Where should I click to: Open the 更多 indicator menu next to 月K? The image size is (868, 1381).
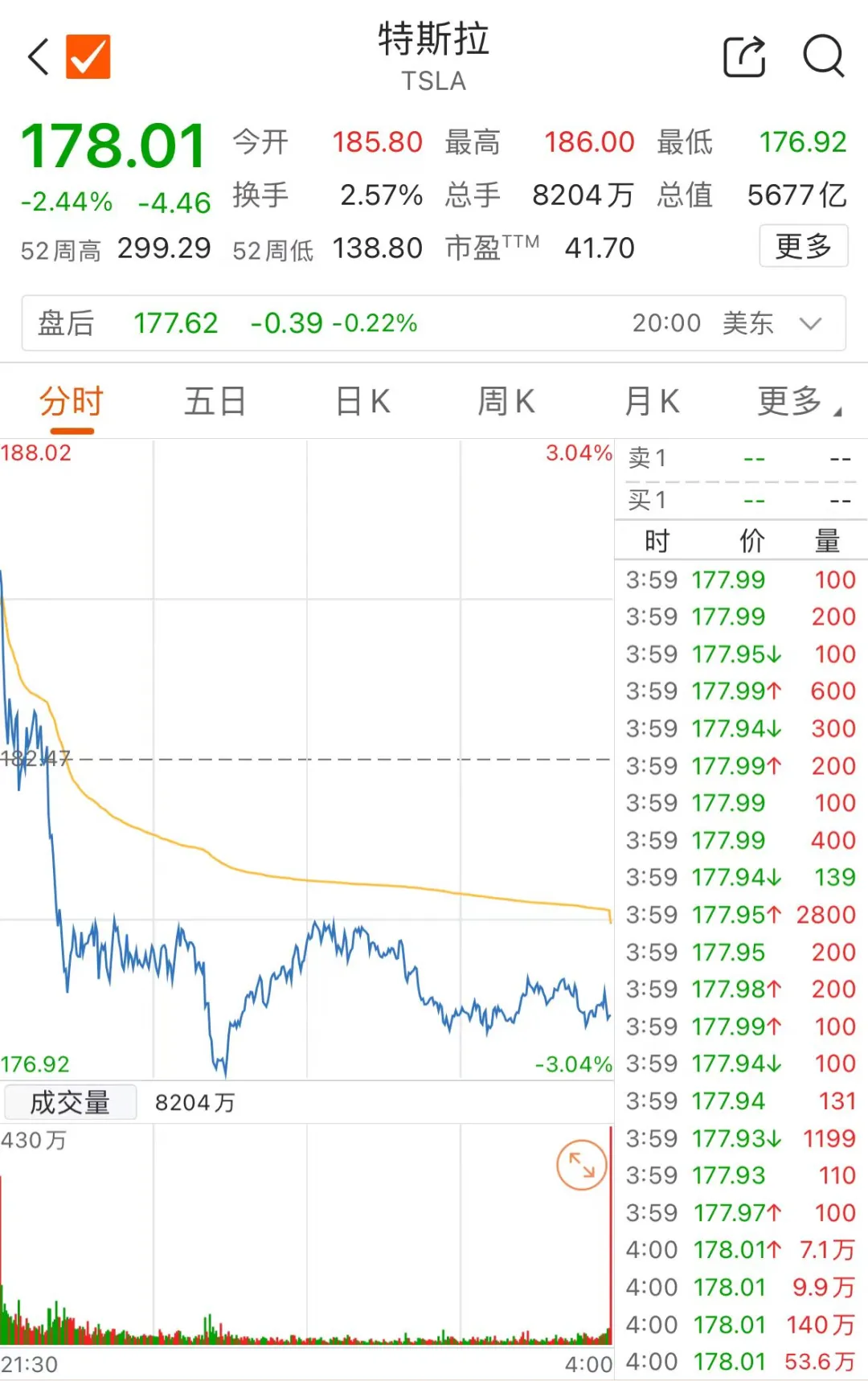pyautogui.click(x=792, y=400)
